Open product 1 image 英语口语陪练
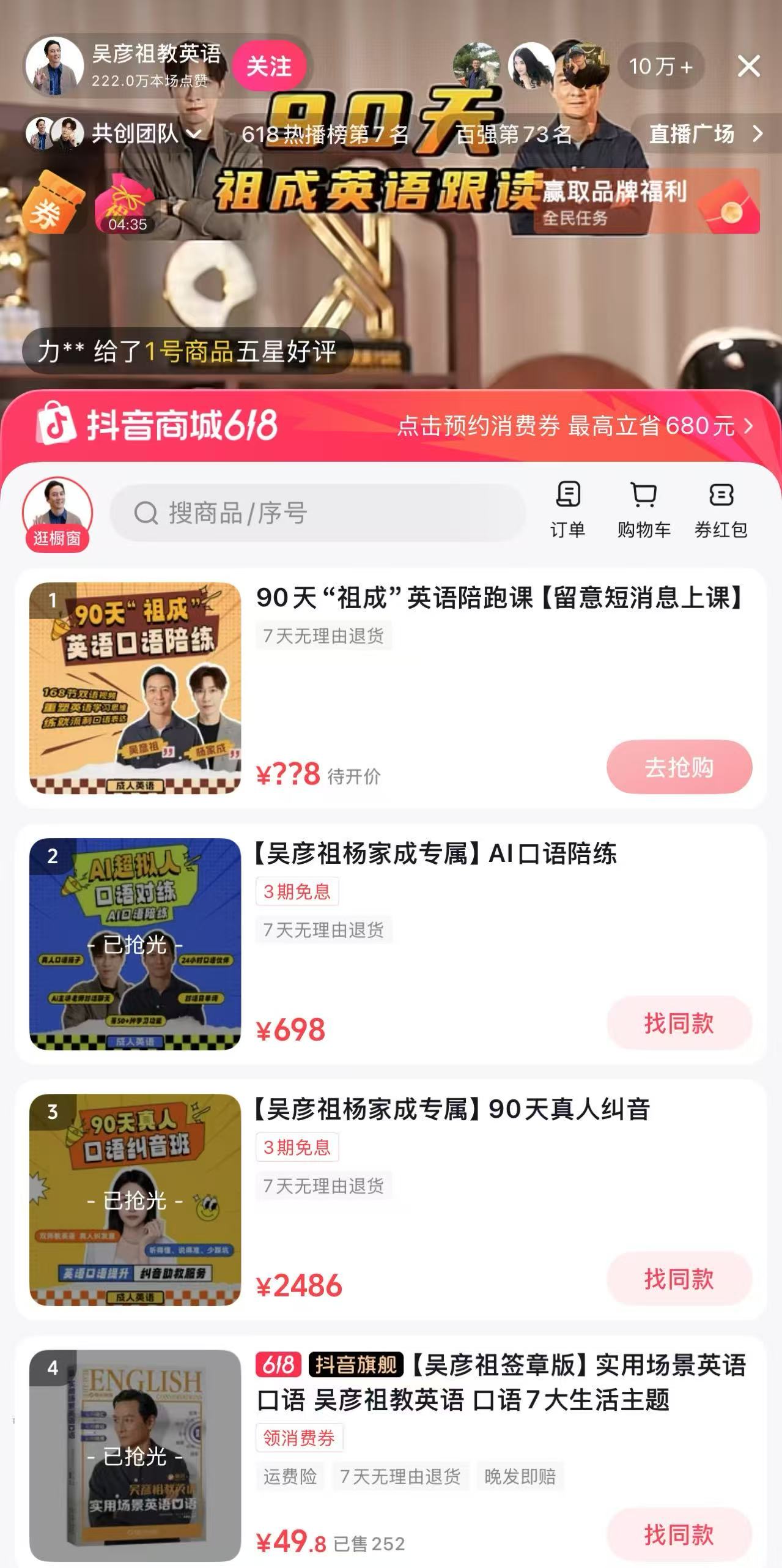 pos(135,688)
